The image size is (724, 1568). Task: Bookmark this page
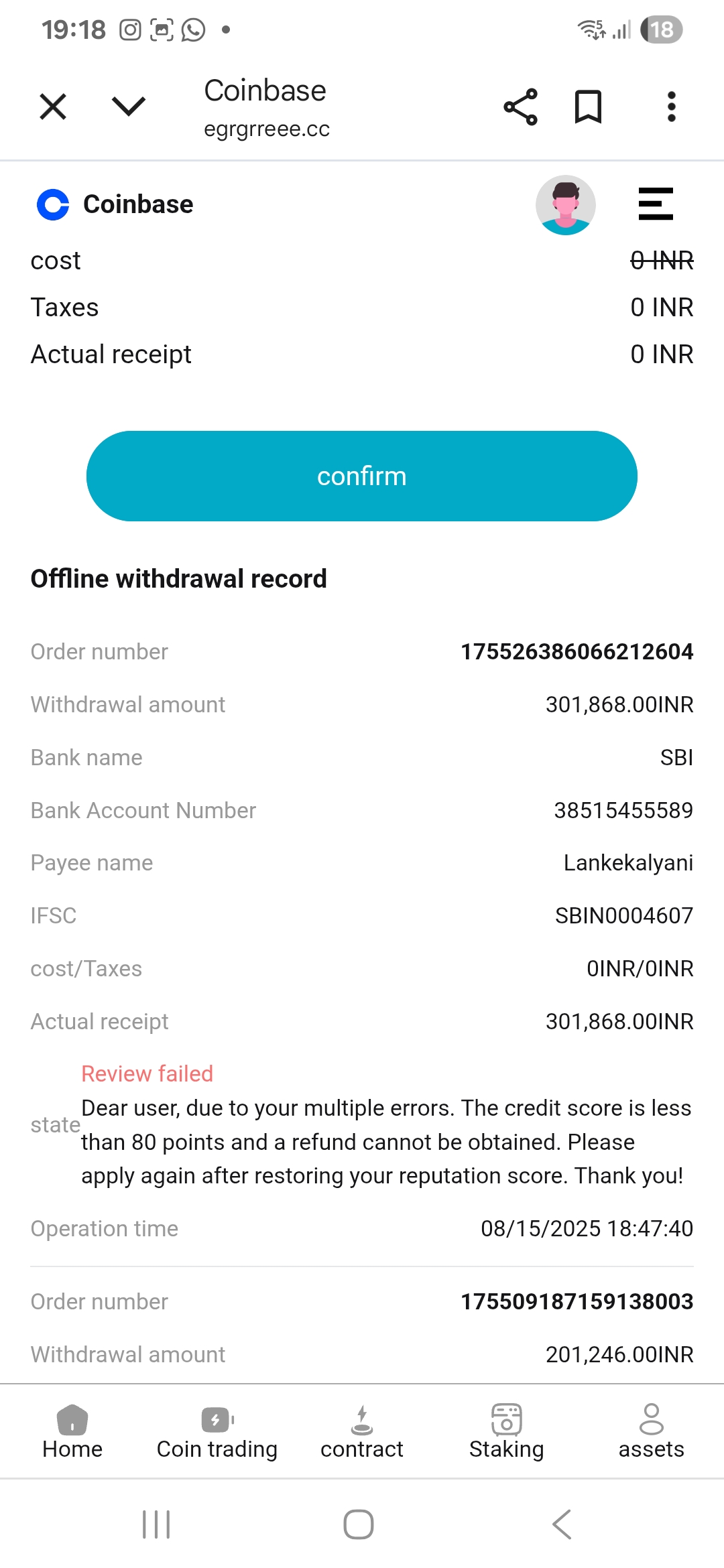pos(588,107)
